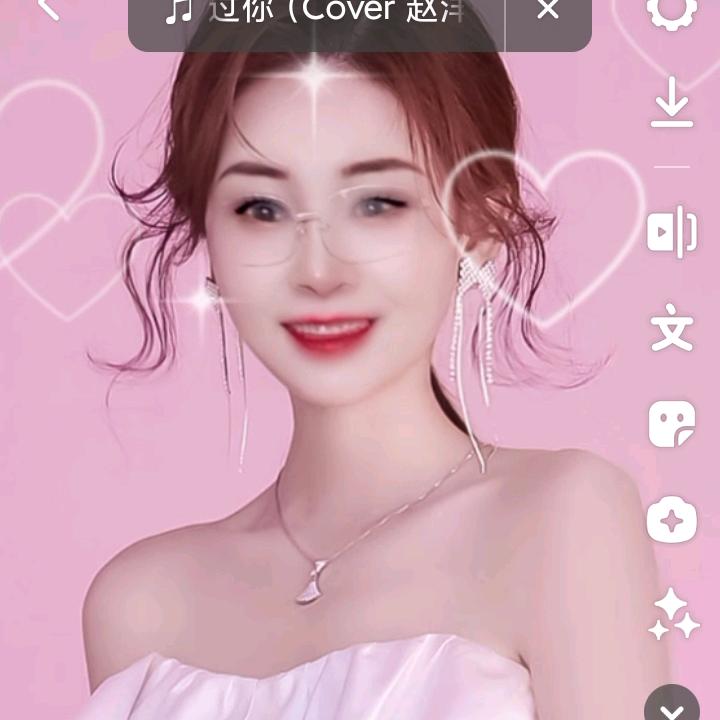720x720 pixels.
Task: Download the video to device
Action: tap(672, 104)
